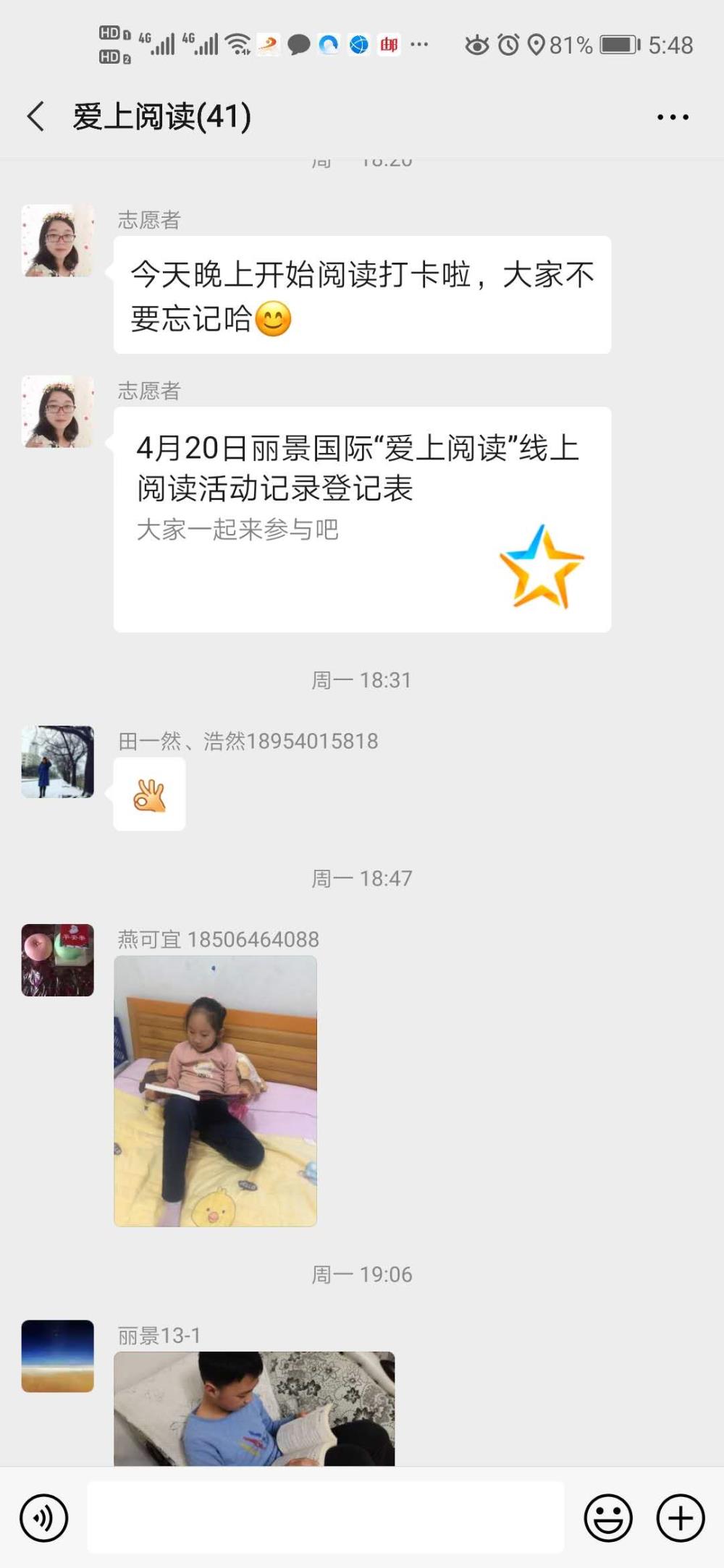Open the 丽景国际 reading activity registration card
Viewport: 724px width, 1568px height.
coord(362,520)
